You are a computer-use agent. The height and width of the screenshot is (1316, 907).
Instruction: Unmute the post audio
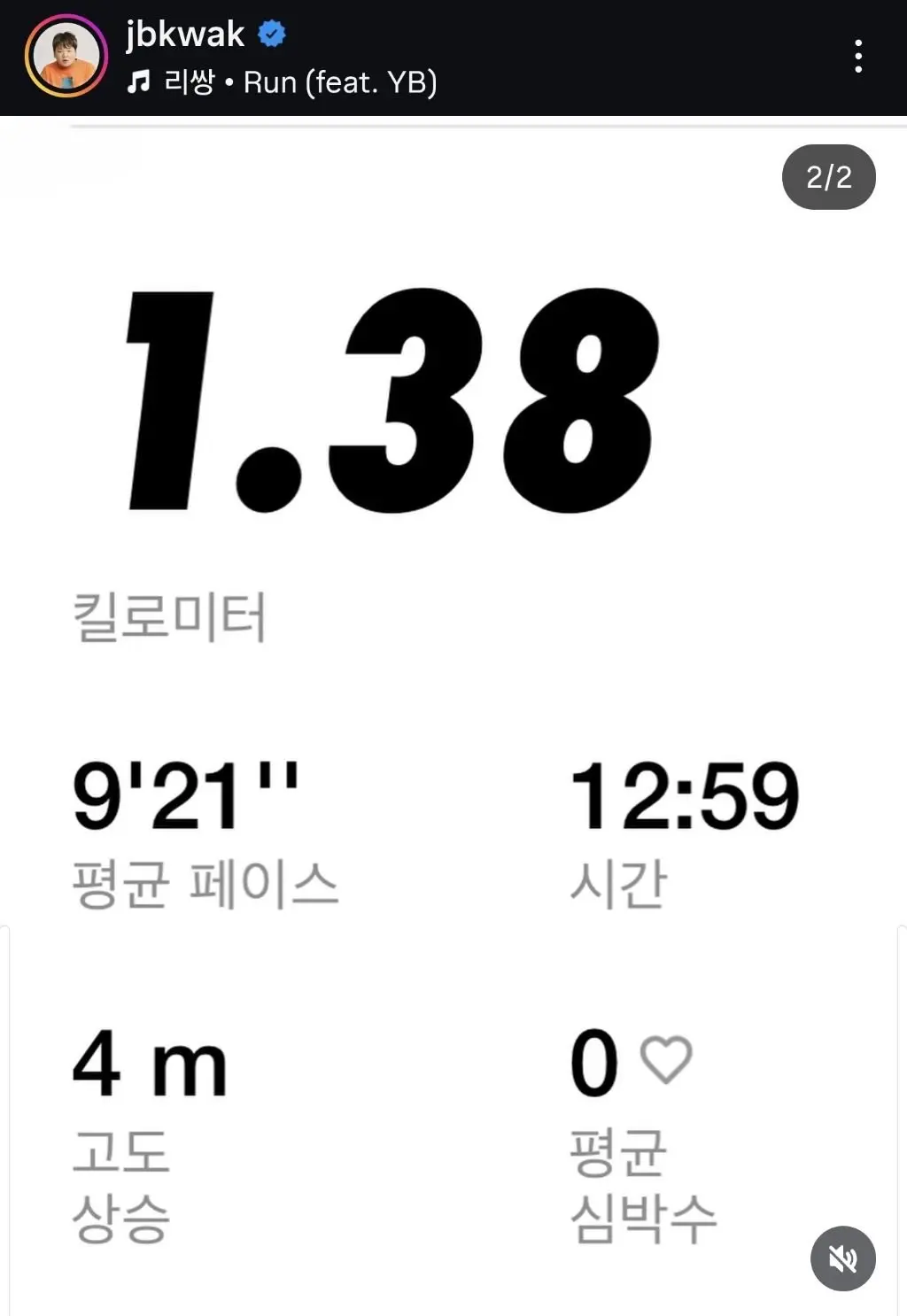click(842, 1258)
